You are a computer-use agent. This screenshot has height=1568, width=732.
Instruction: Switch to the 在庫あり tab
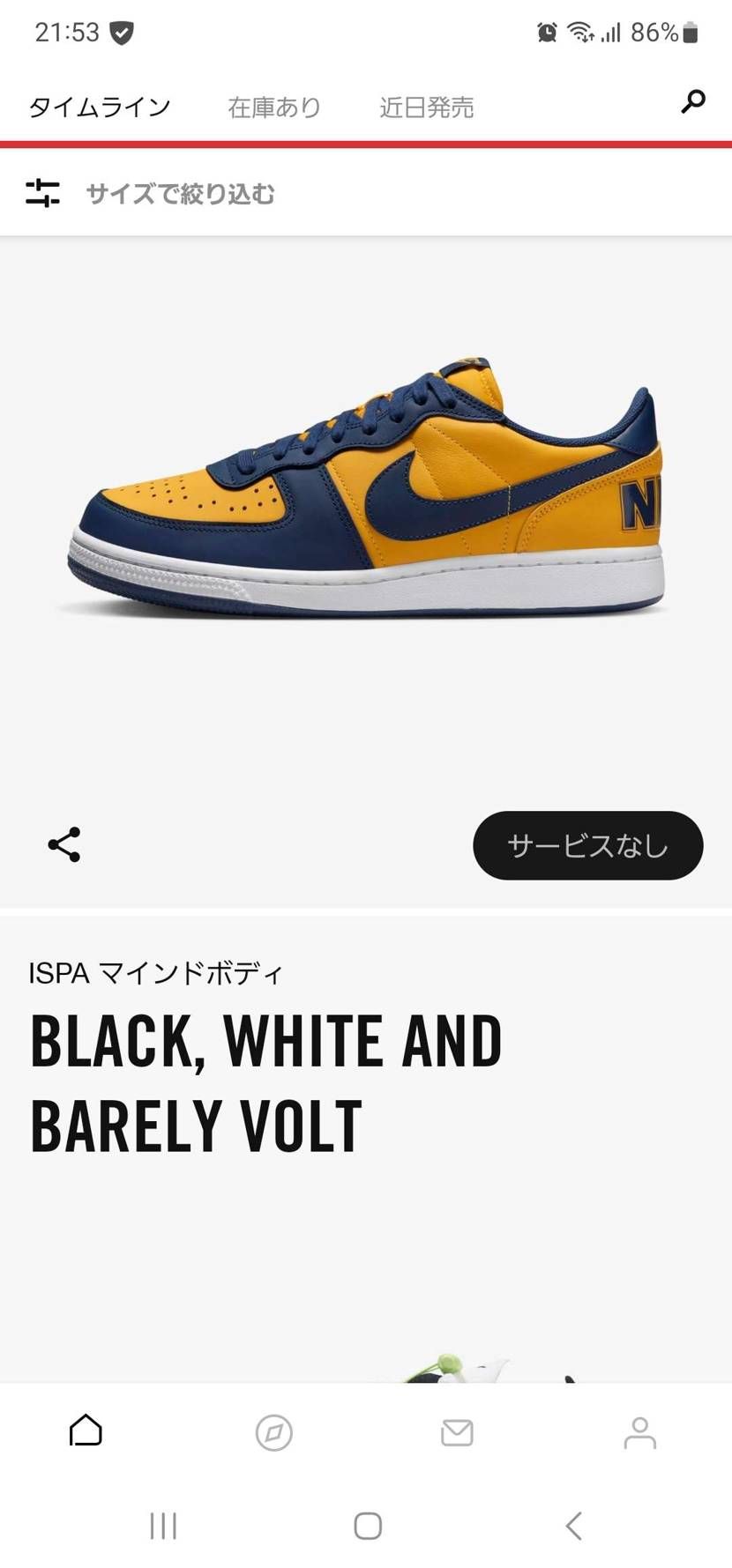(273, 106)
